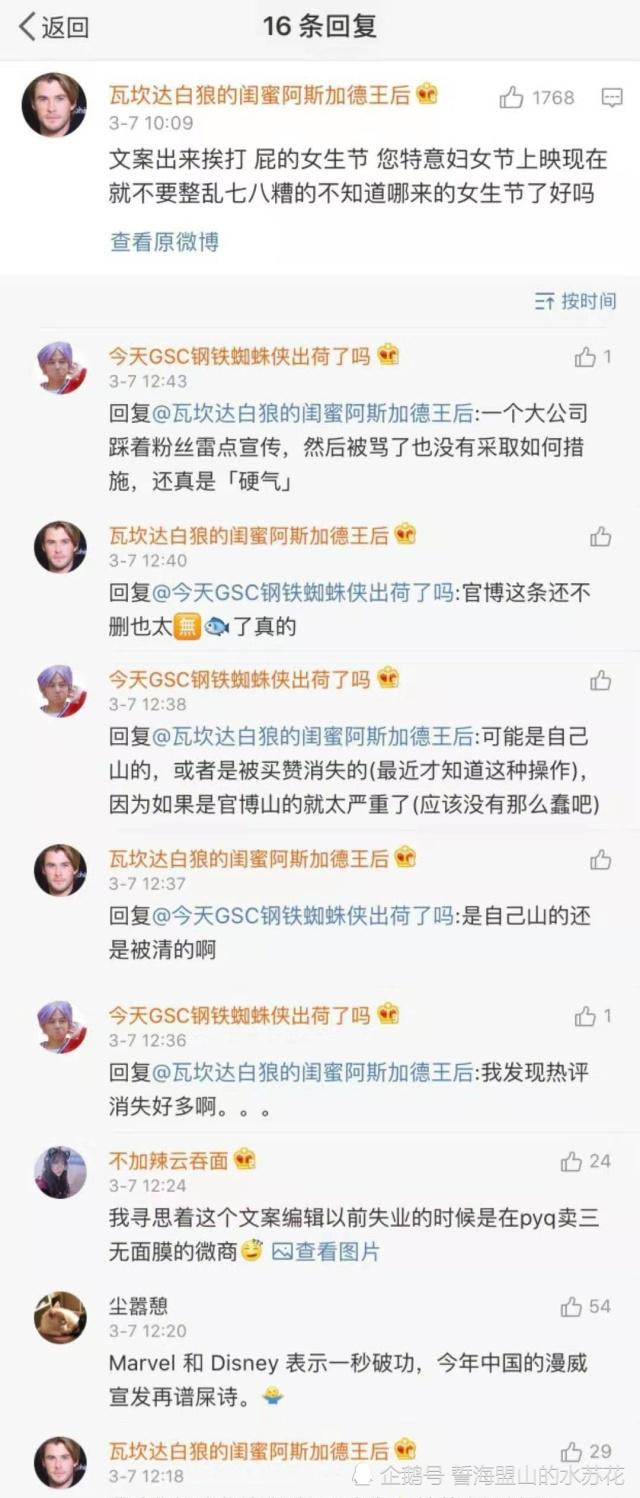Like 尘嚣憩's comment with 54 likes
This screenshot has width=640, height=1498.
572,1307
